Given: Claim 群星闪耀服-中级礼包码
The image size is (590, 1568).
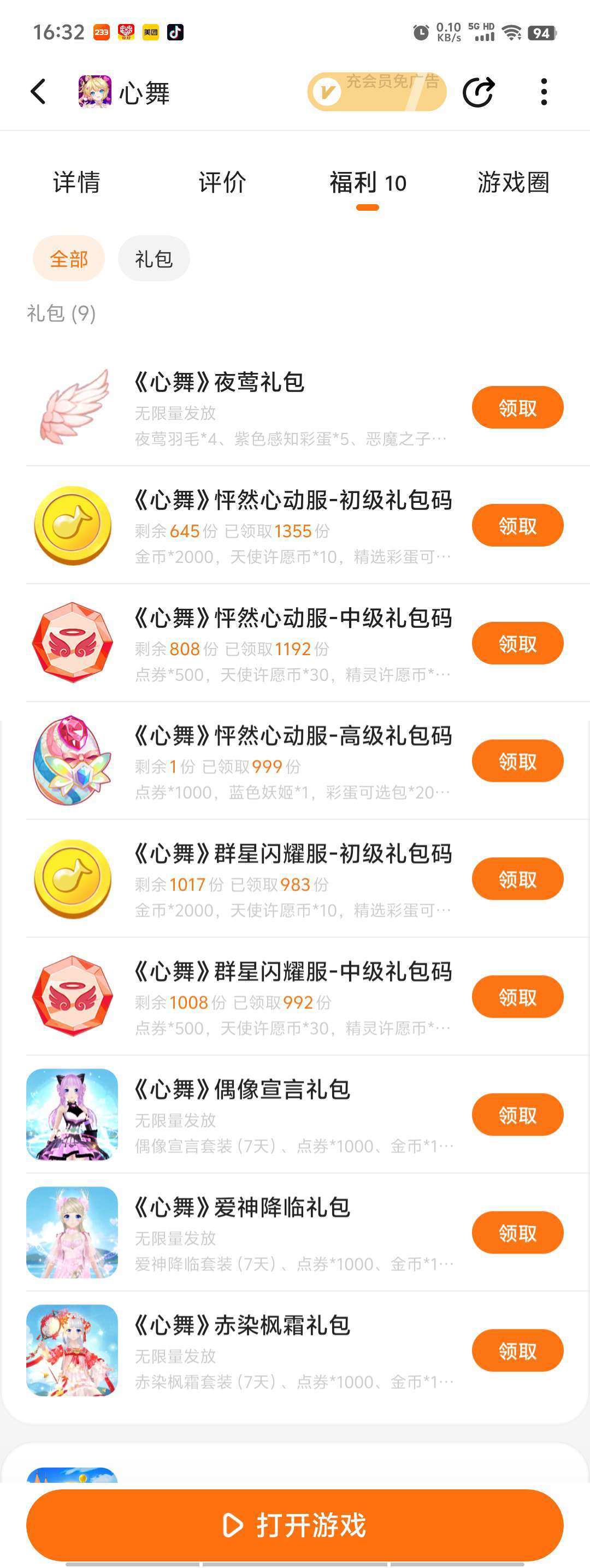Looking at the screenshot, I should (x=517, y=997).
